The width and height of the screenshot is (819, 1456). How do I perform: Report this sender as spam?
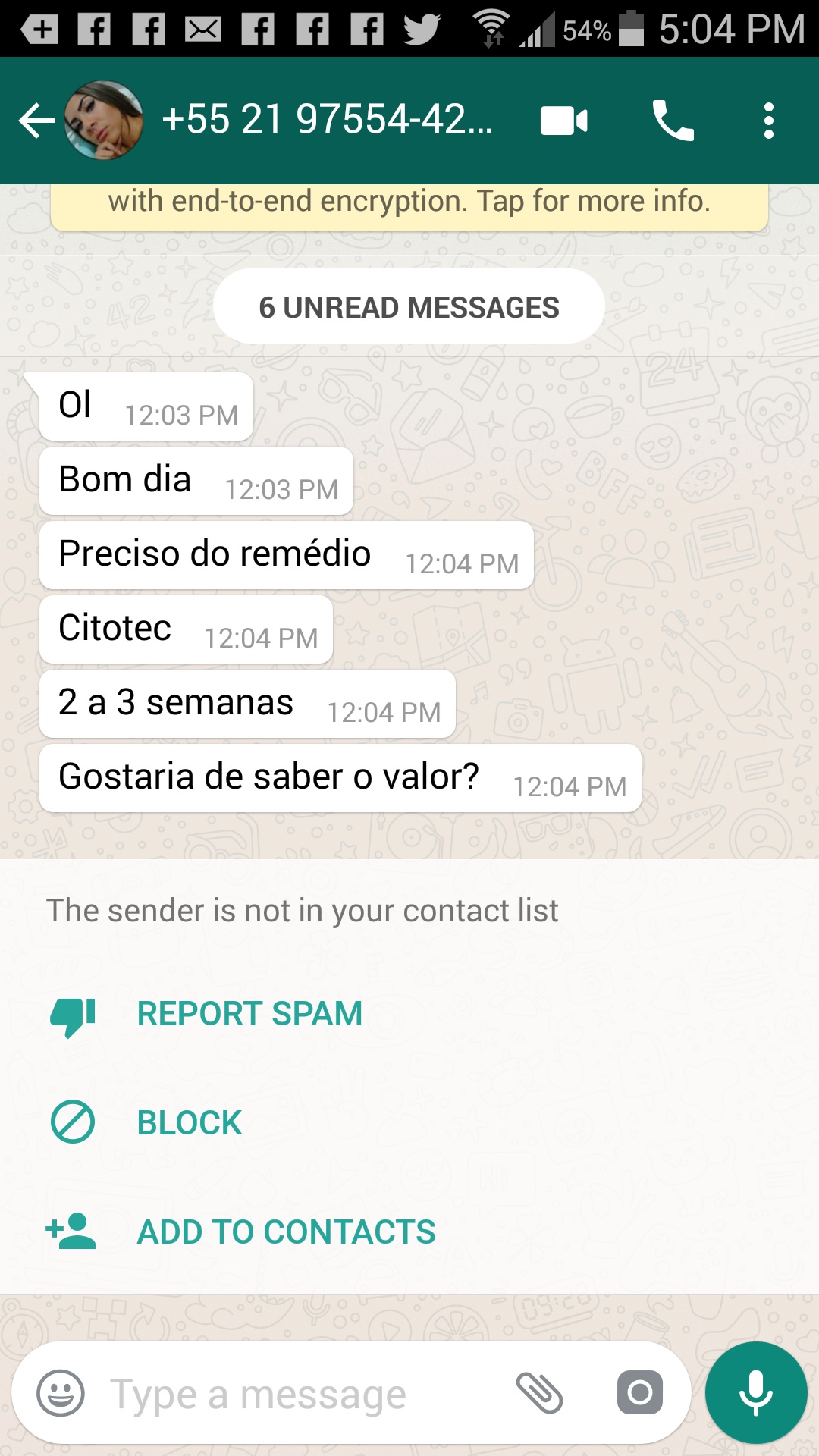pyautogui.click(x=249, y=1014)
